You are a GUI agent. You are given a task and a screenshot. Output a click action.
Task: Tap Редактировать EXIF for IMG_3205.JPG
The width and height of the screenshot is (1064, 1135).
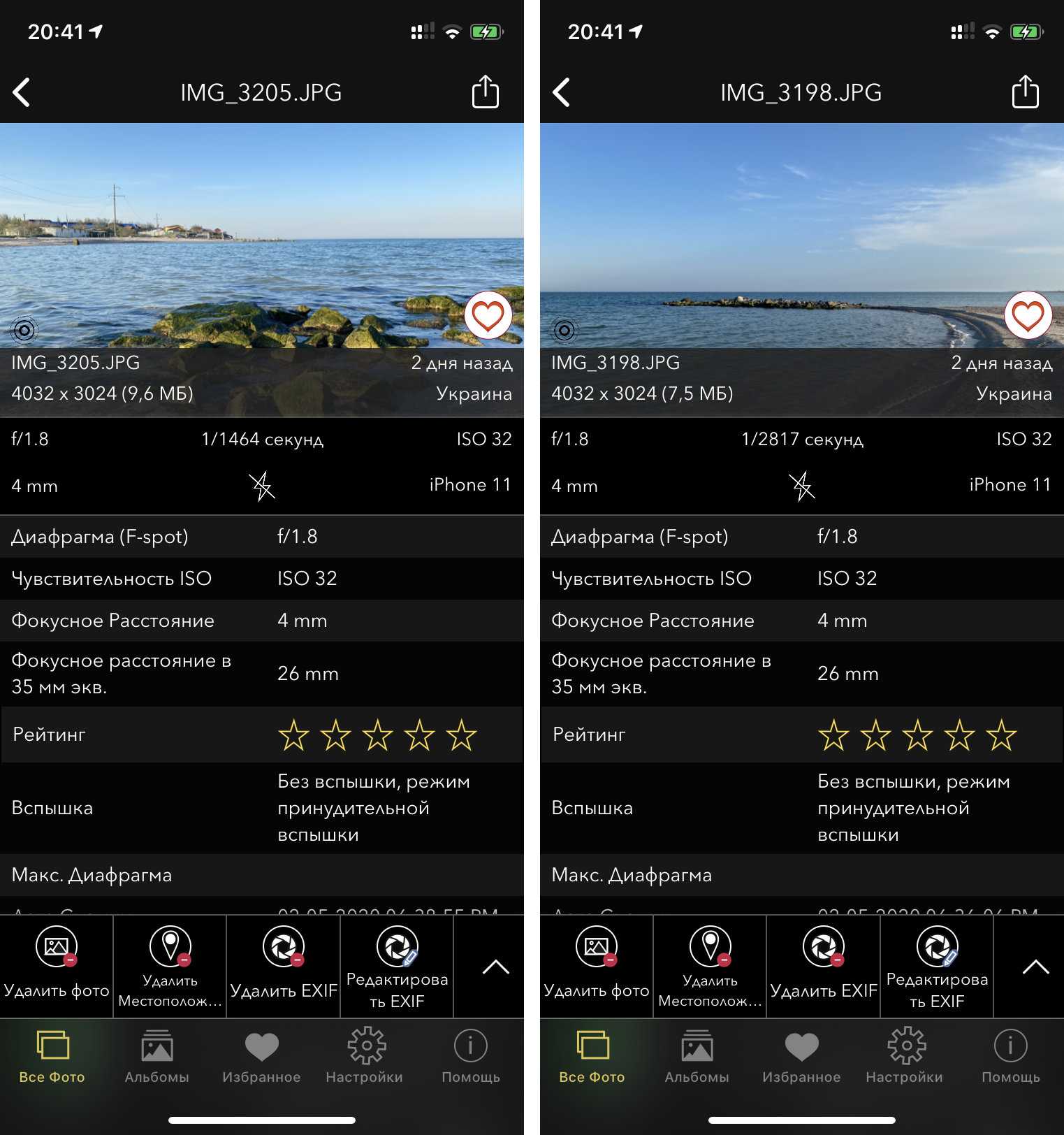click(397, 967)
